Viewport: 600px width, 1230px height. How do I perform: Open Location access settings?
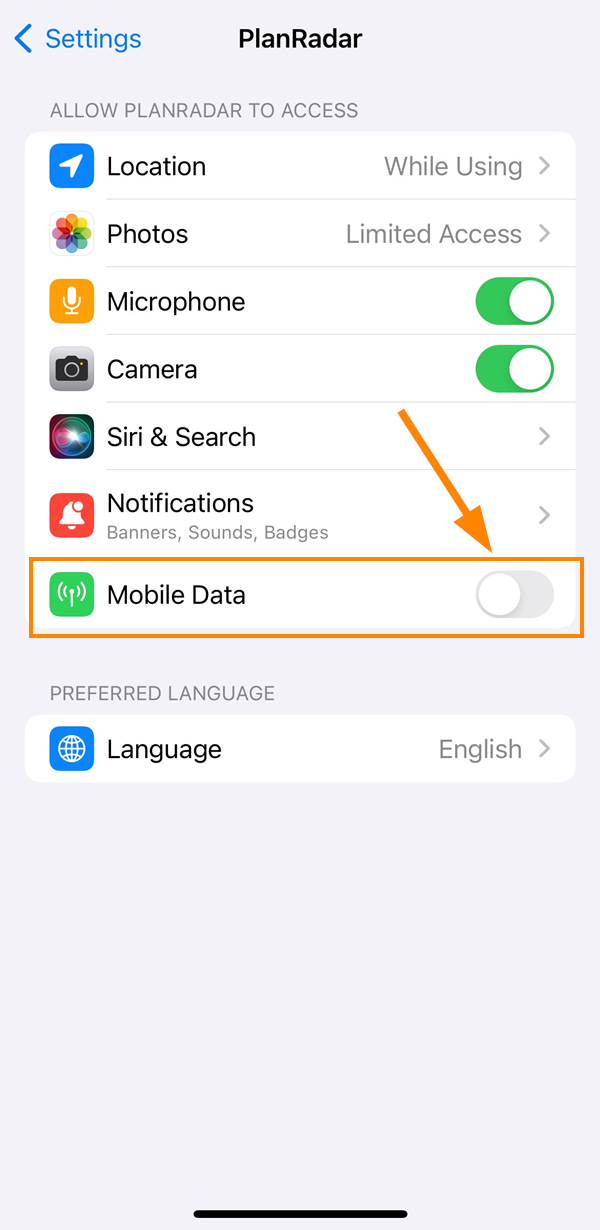tap(300, 166)
